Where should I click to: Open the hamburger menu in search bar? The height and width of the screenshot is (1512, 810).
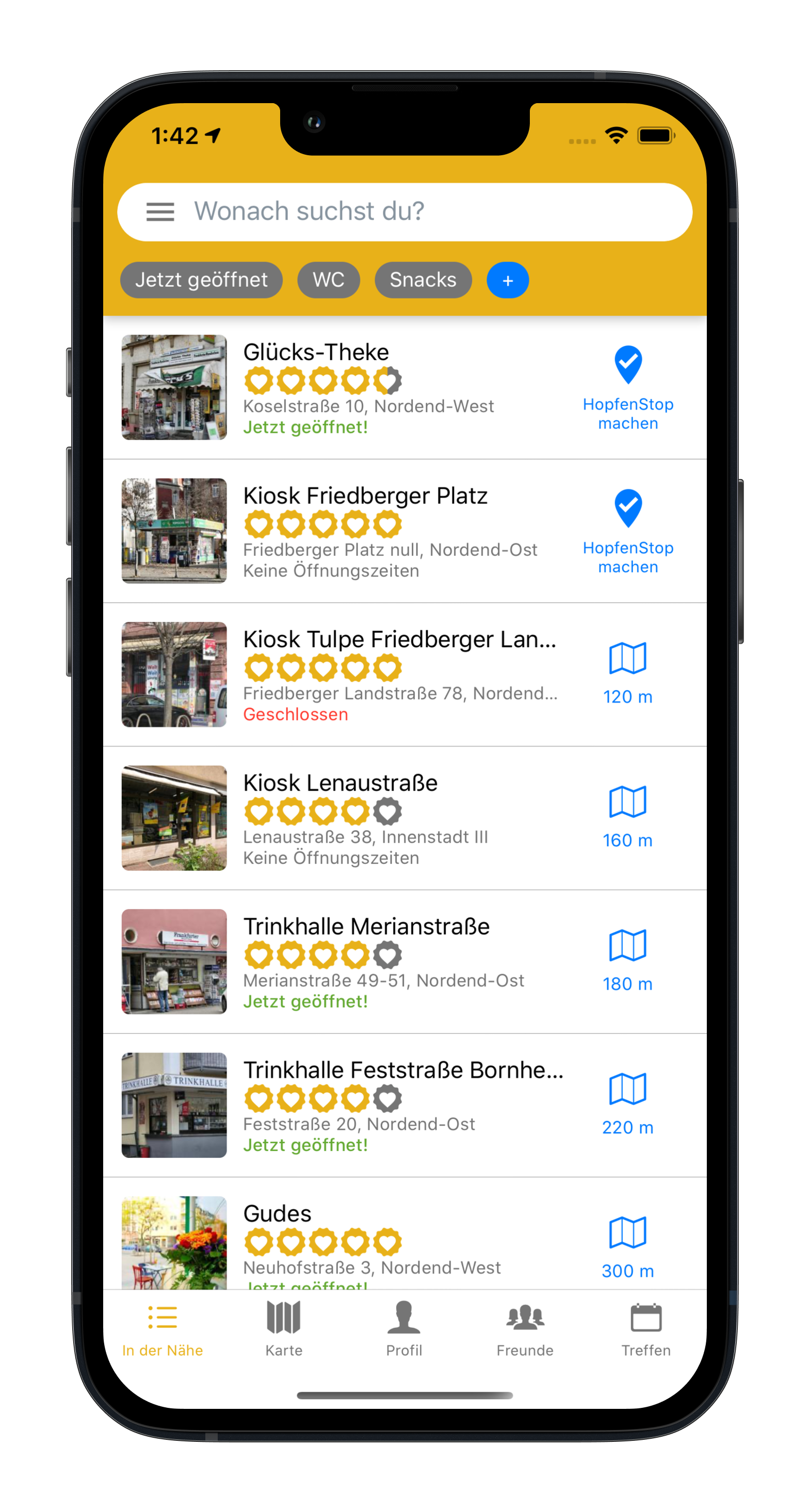[x=160, y=212]
